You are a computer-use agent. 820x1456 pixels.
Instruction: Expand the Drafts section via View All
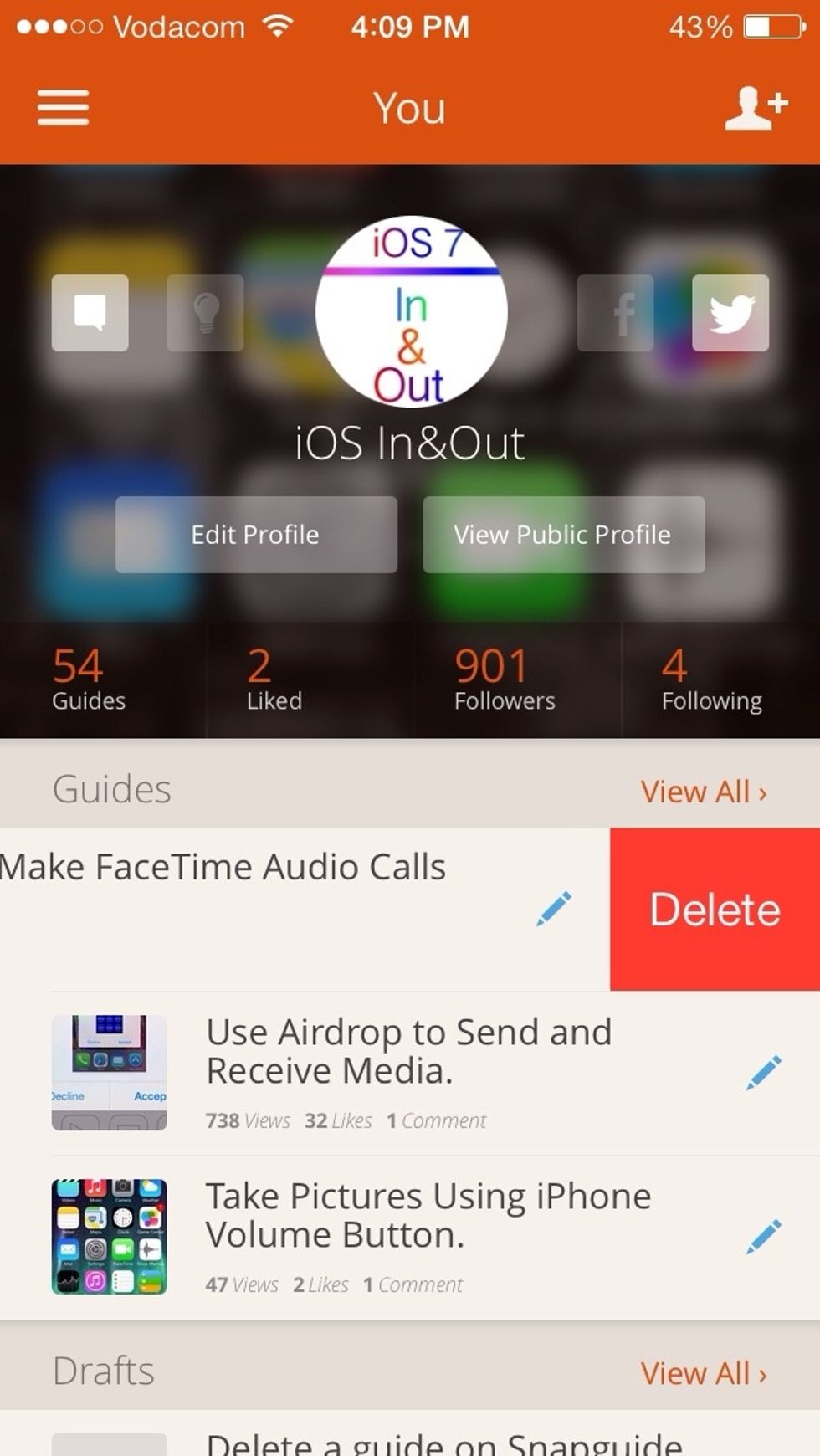[701, 1372]
